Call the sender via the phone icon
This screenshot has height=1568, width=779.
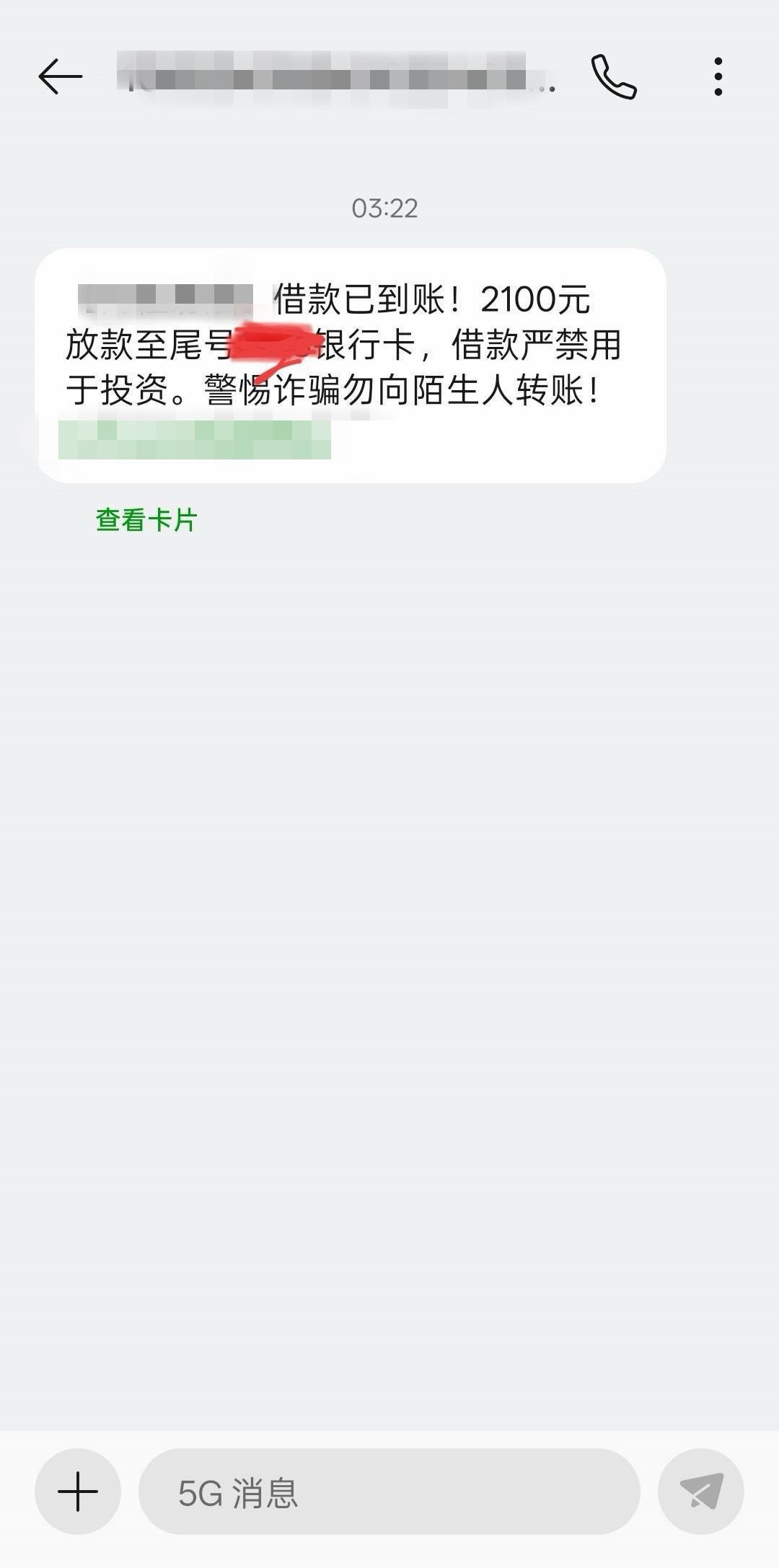click(614, 76)
